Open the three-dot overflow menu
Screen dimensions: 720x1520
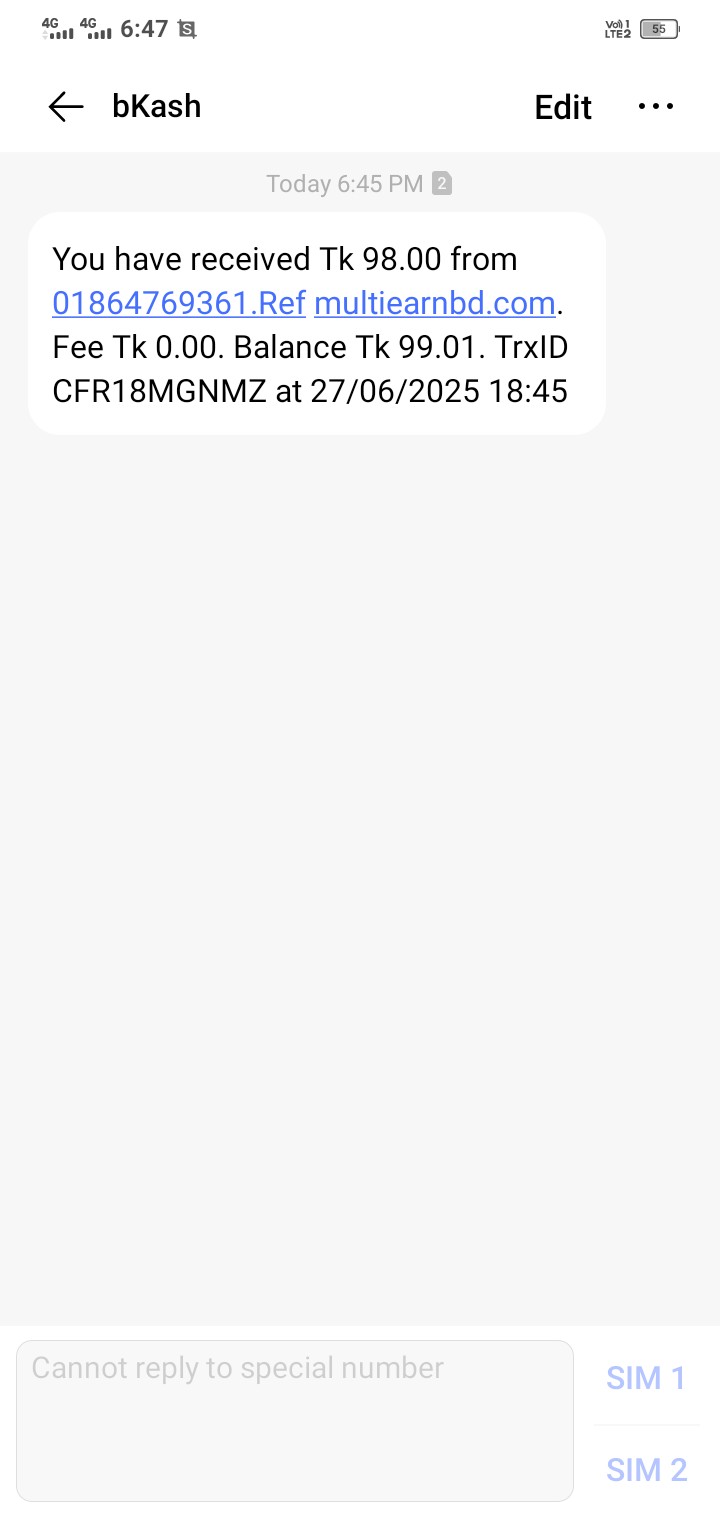656,106
